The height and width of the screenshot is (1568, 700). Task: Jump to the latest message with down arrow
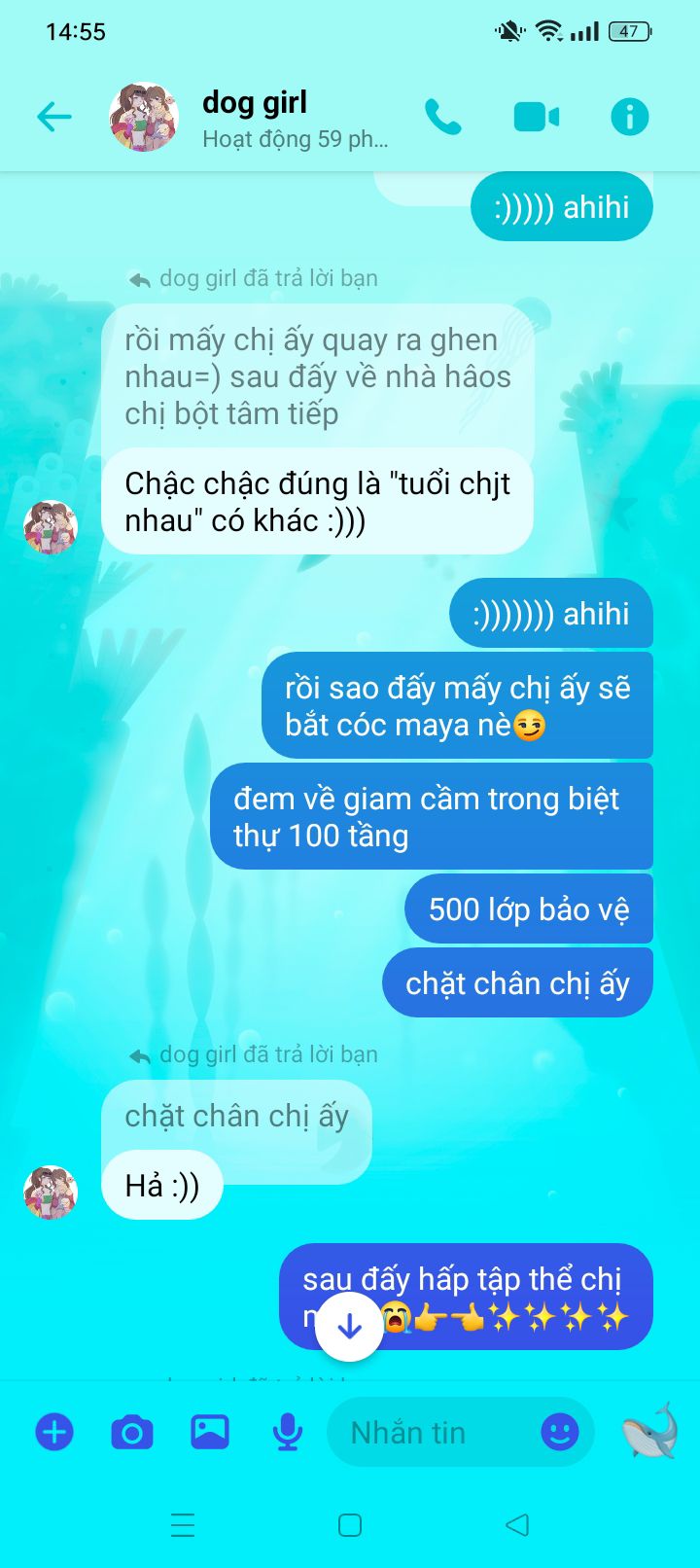[349, 1327]
